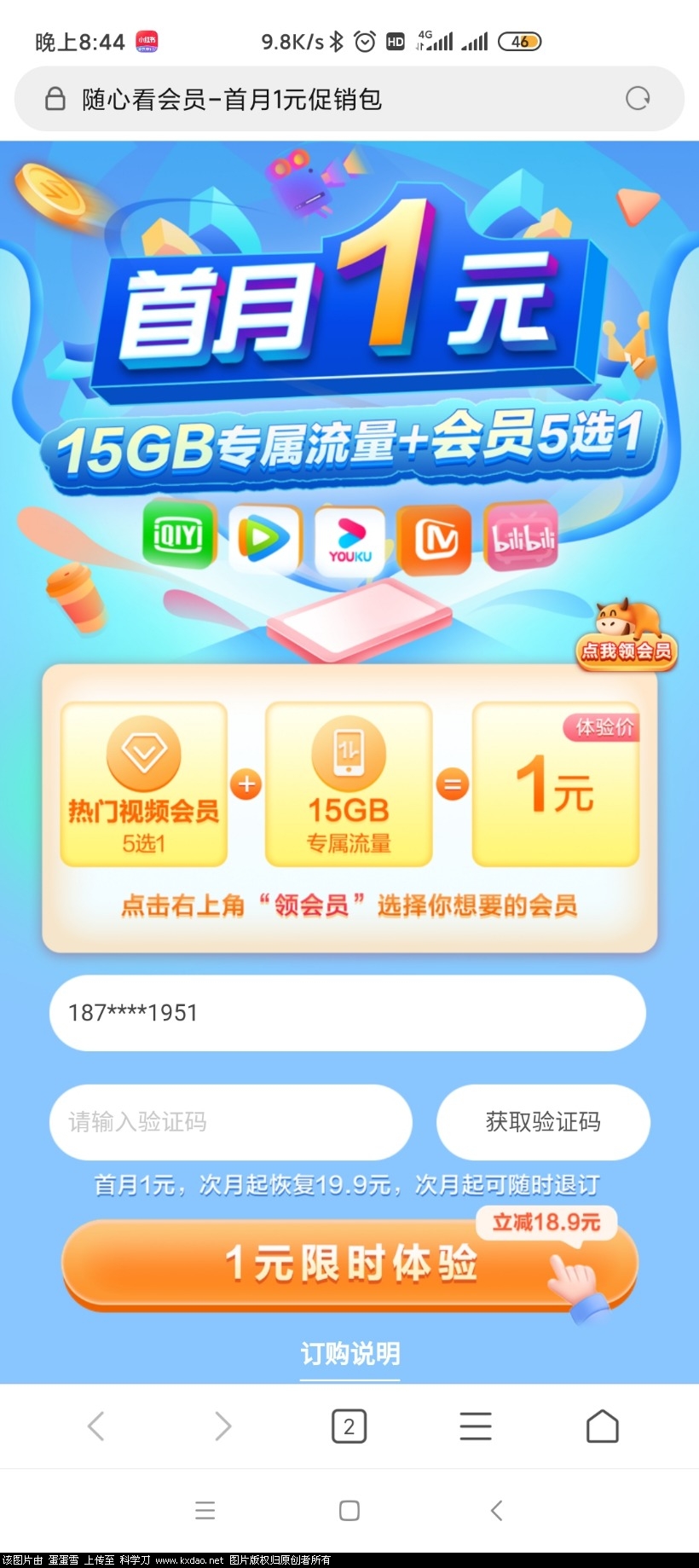Request code via 获取验证码 button
This screenshot has height=1568, width=699.
coord(543,1122)
